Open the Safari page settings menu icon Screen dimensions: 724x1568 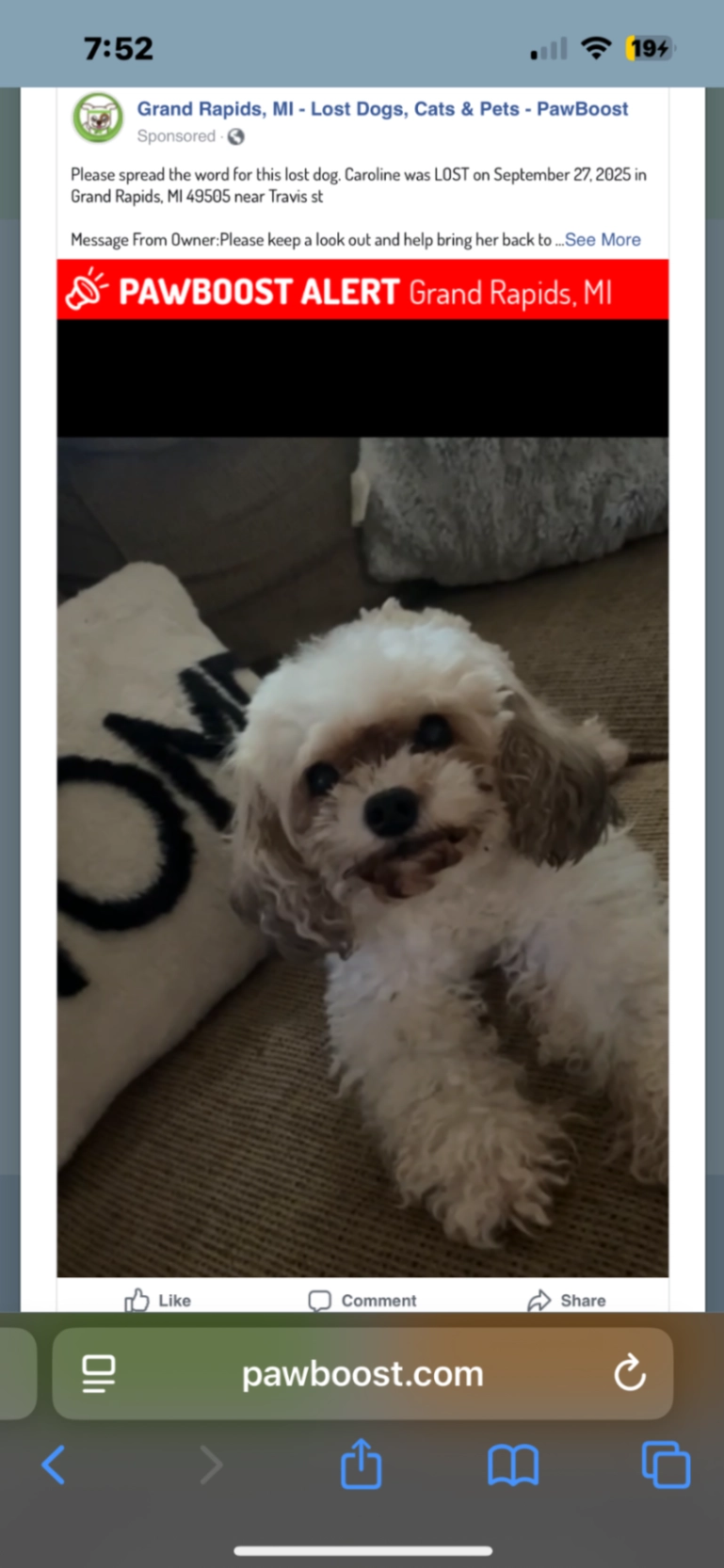(99, 1373)
